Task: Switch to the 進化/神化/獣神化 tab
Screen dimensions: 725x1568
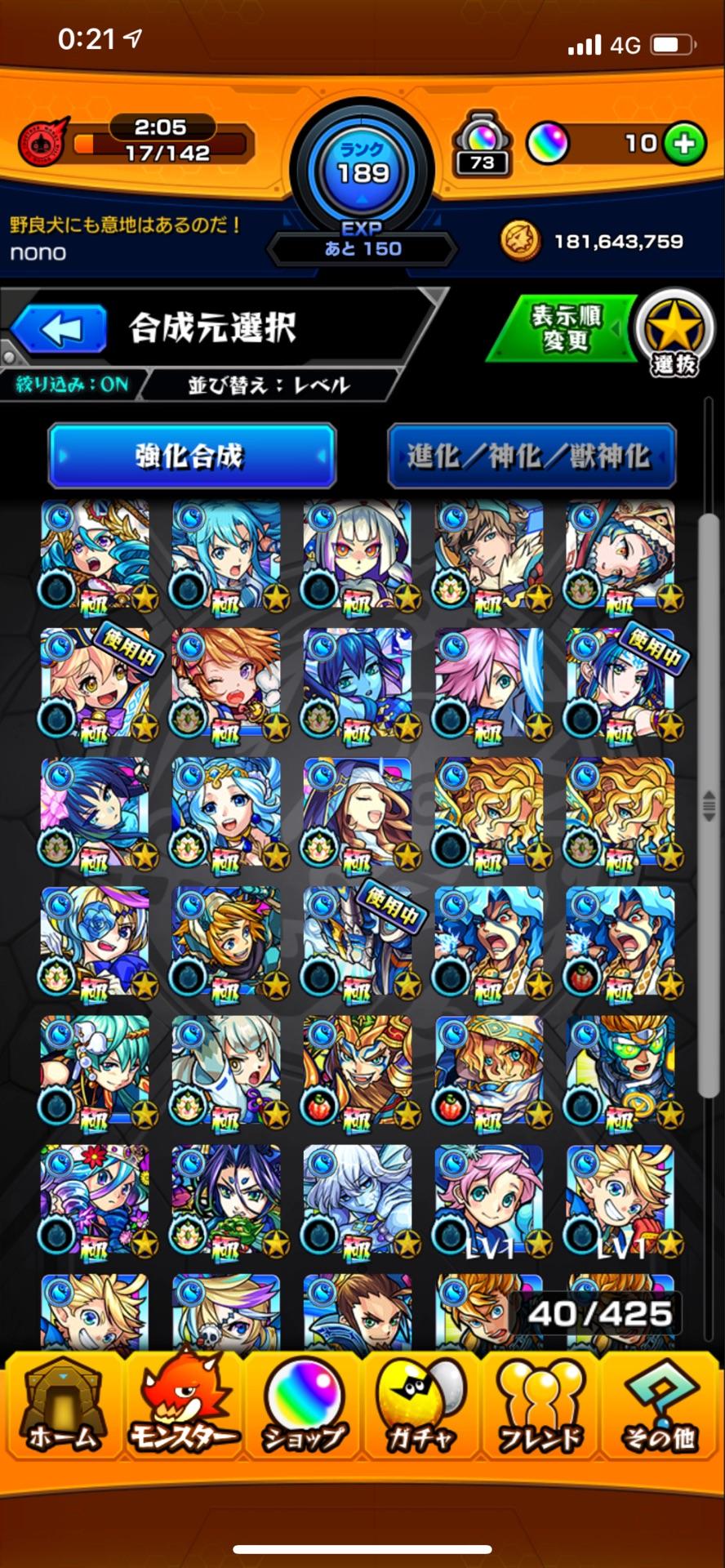Action: point(532,457)
